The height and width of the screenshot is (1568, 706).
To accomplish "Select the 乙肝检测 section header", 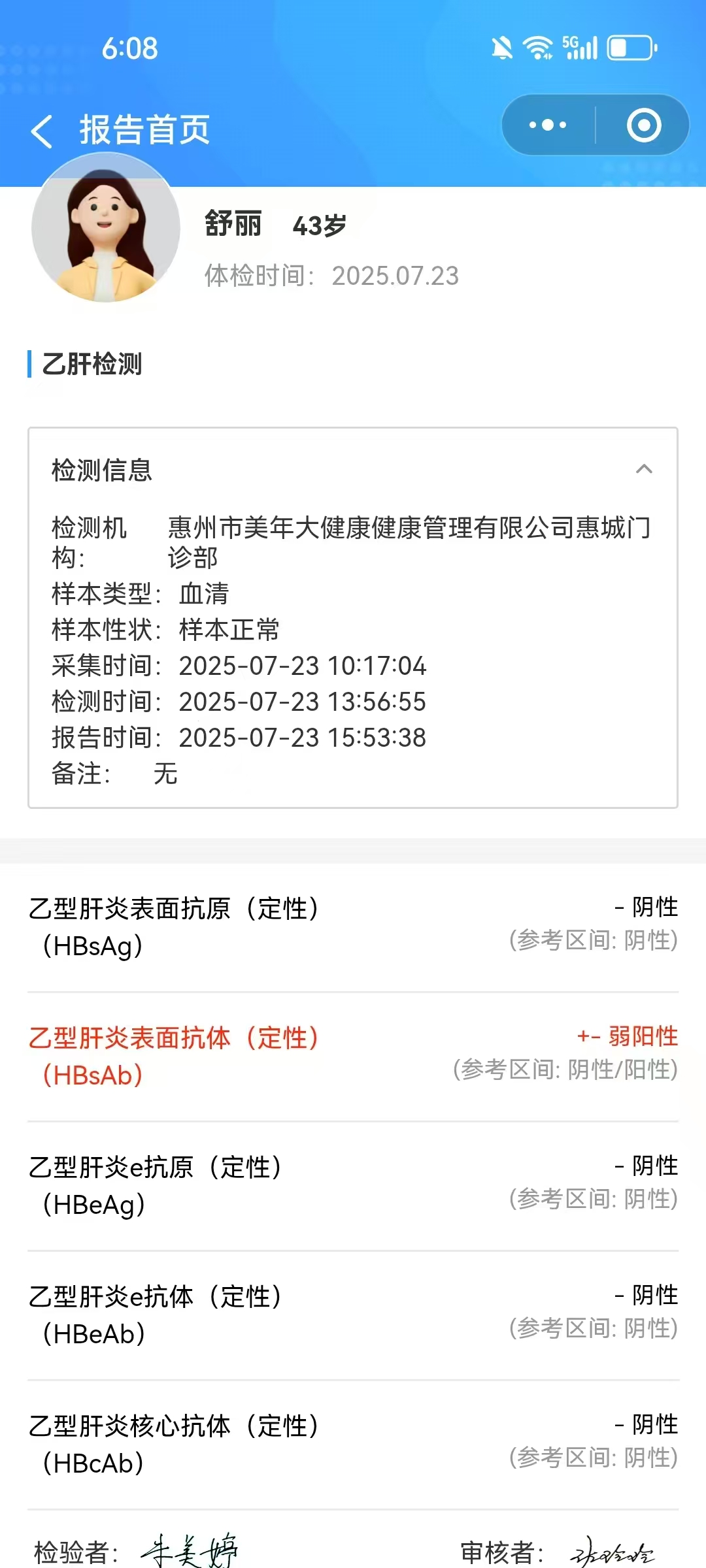I will coord(92,365).
